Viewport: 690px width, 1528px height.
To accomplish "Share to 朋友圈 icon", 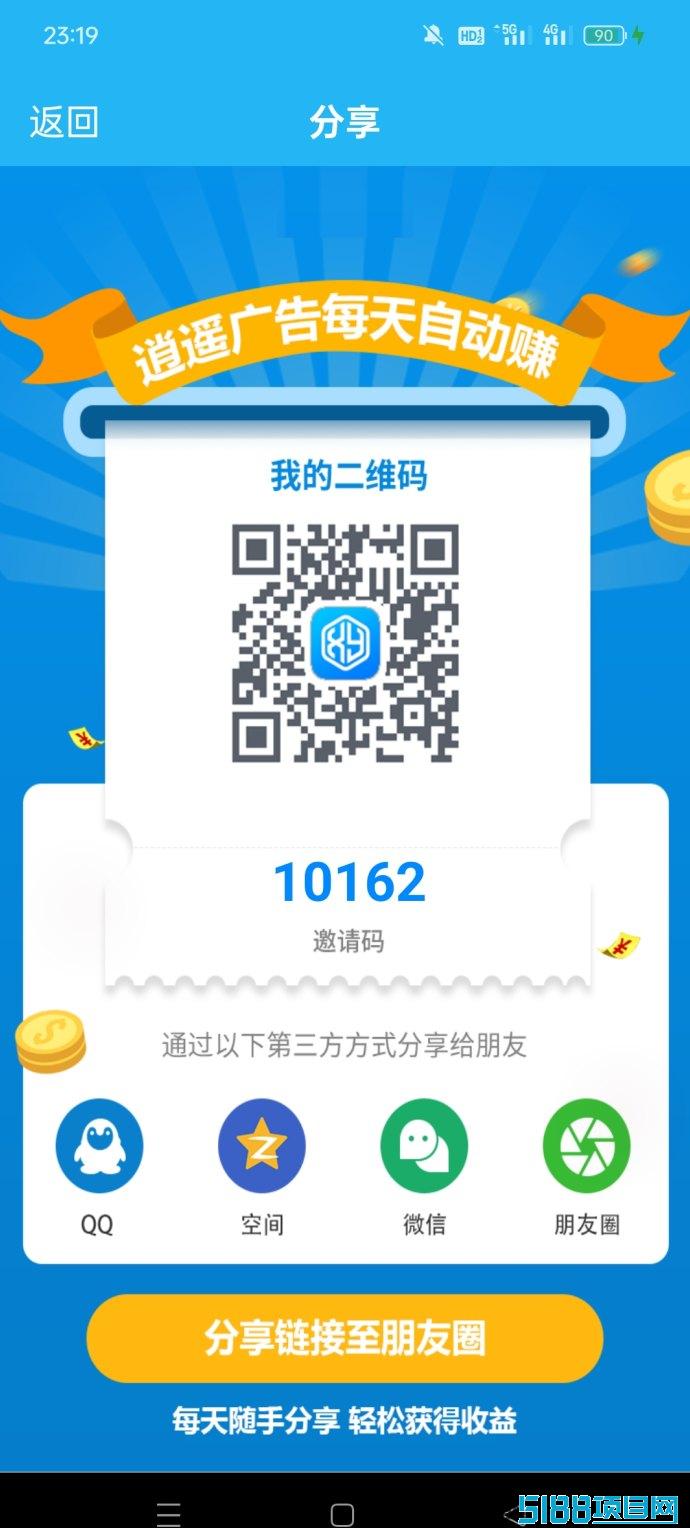I will (x=587, y=1145).
